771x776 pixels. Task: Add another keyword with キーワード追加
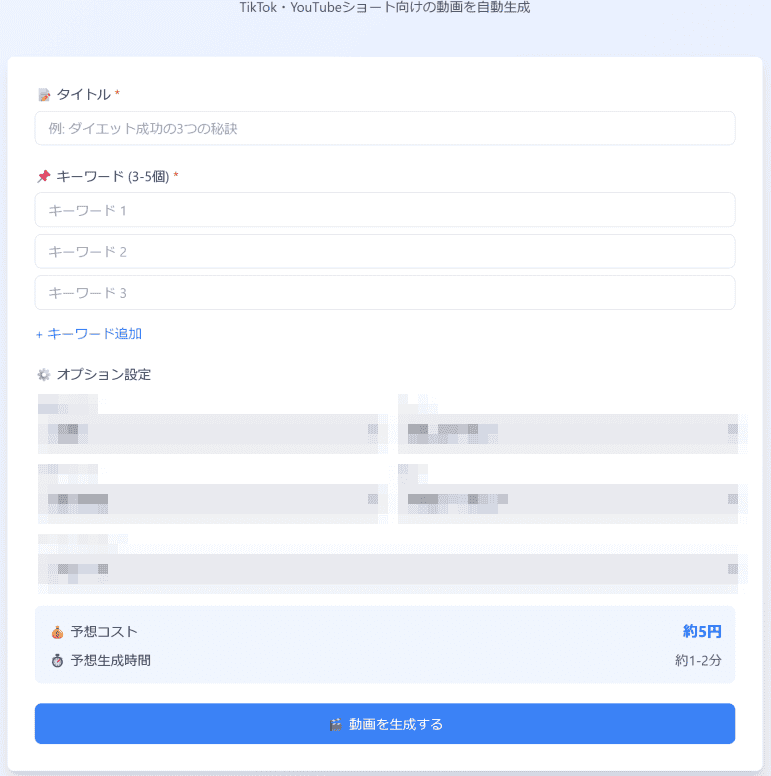point(89,333)
